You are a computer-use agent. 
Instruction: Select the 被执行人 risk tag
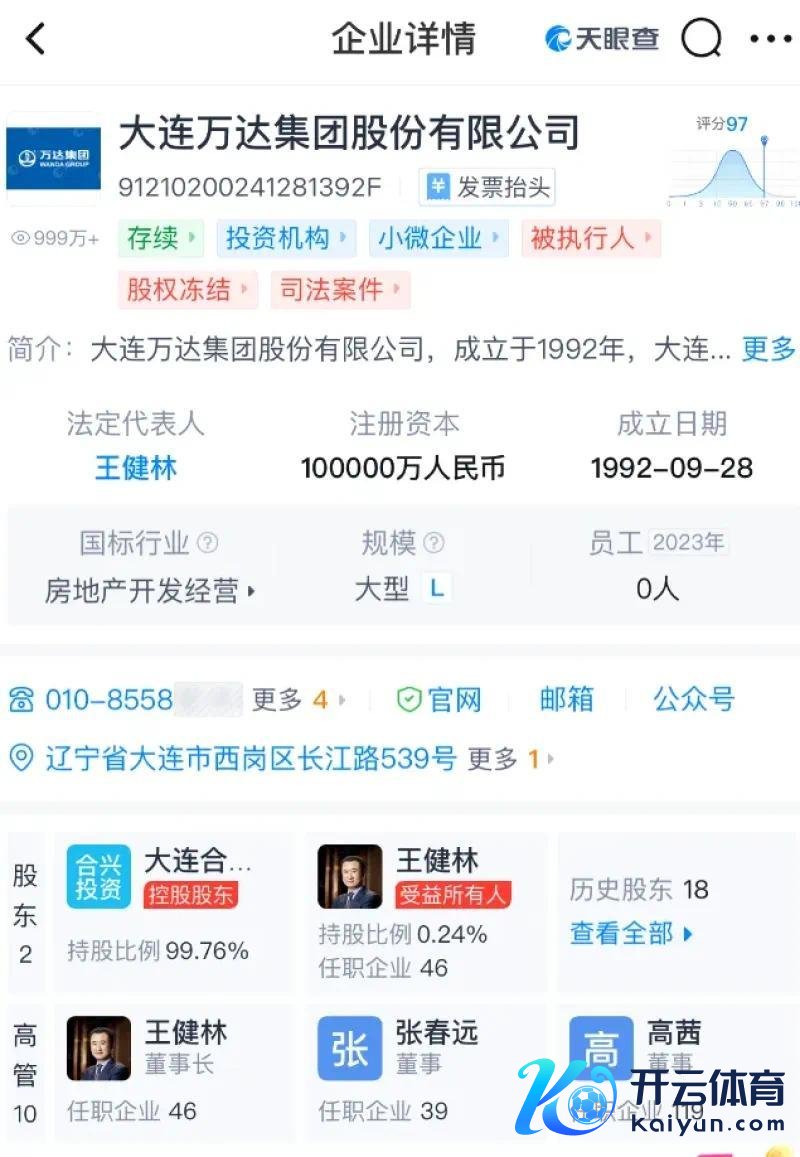tap(591, 239)
